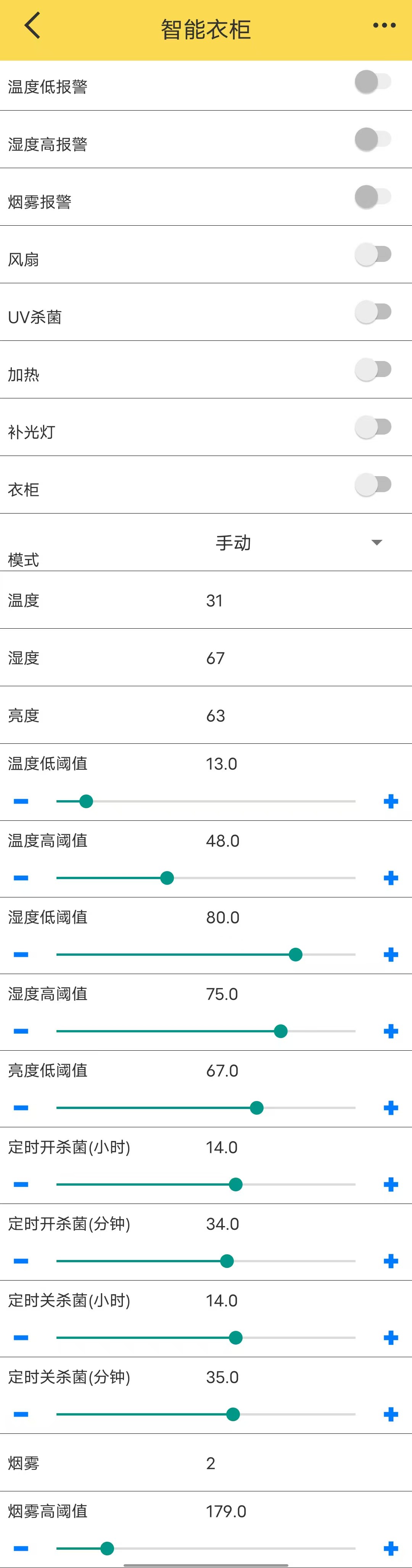Tap the 定时开杀菌(分钟) slider track
The height and width of the screenshot is (1568, 412).
pos(205,1261)
